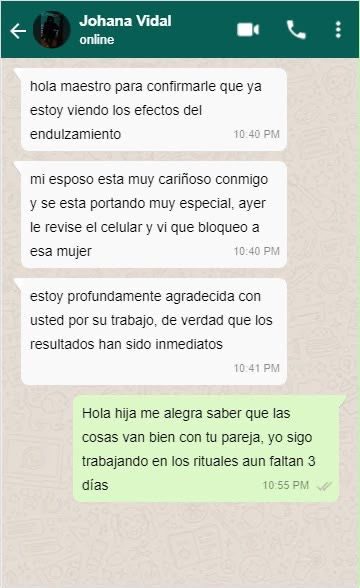Start a voice call with Johana

(x=296, y=30)
